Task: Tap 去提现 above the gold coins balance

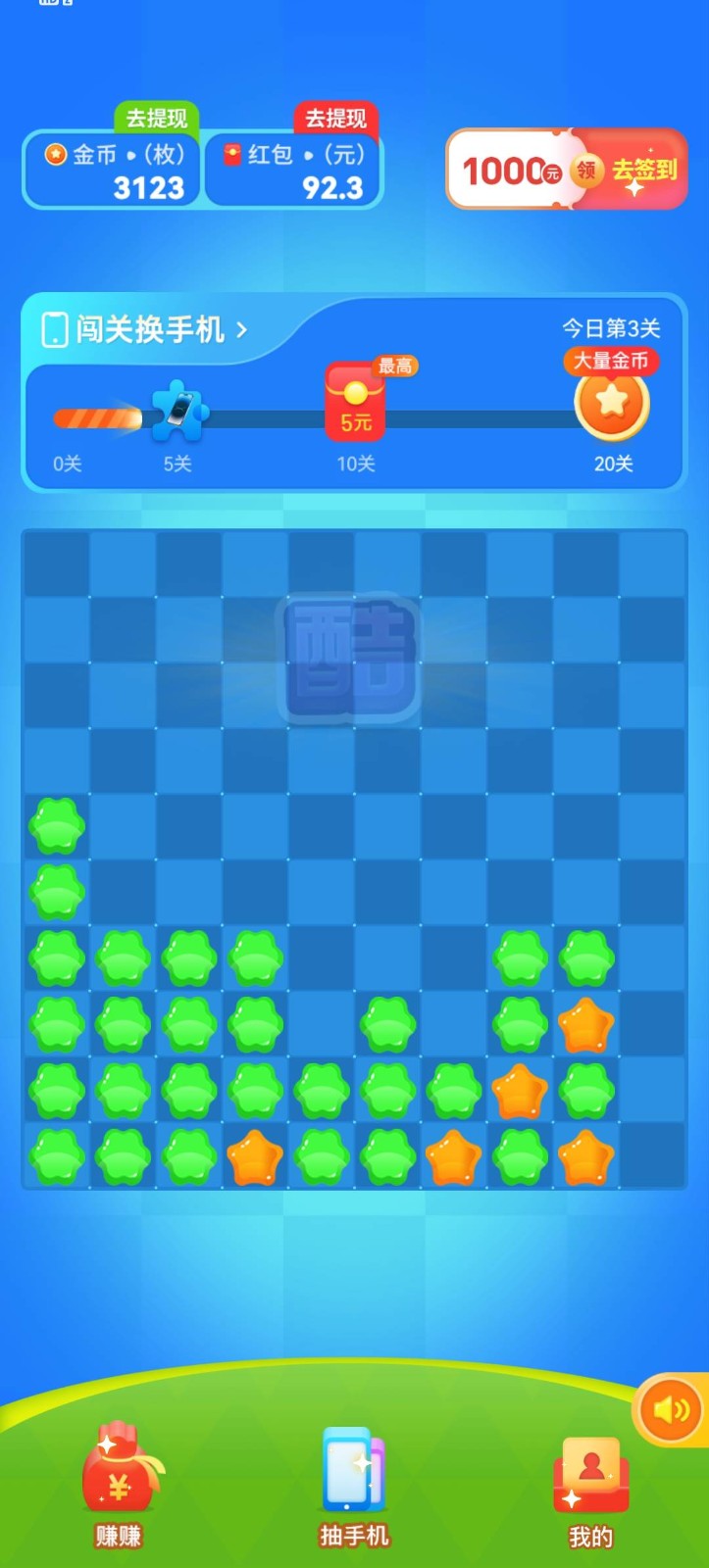Action: point(156,119)
